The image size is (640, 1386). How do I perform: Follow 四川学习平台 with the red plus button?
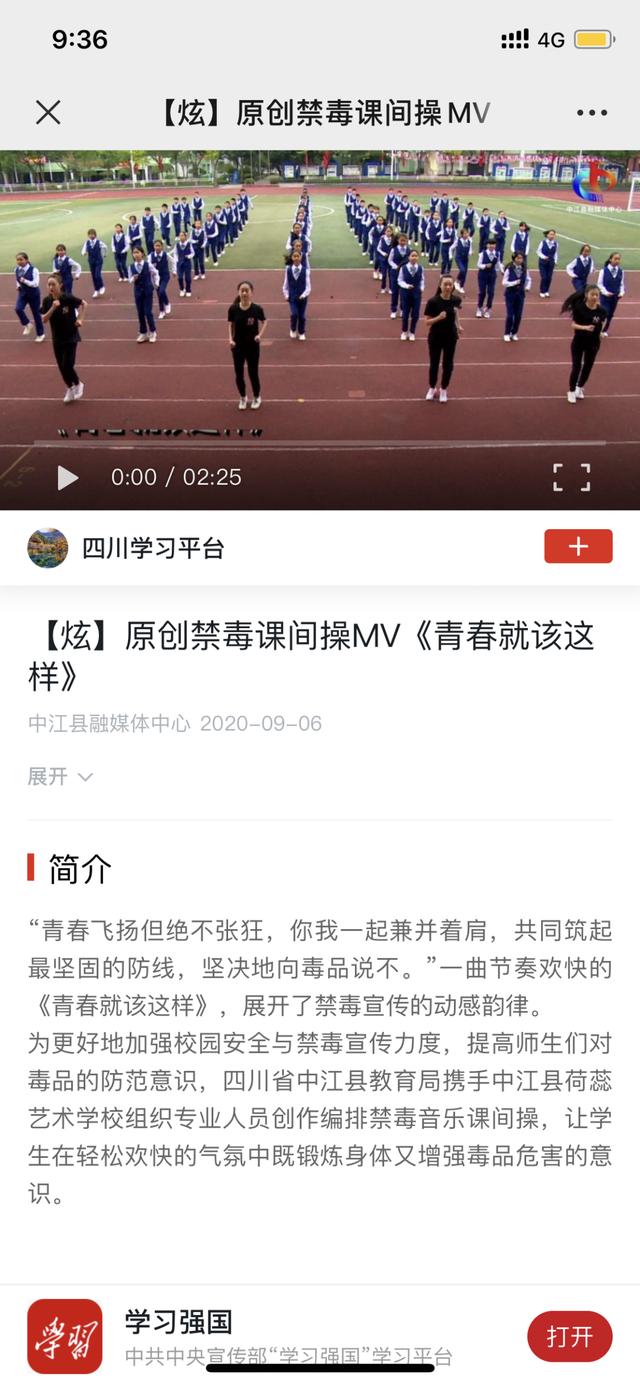578,546
